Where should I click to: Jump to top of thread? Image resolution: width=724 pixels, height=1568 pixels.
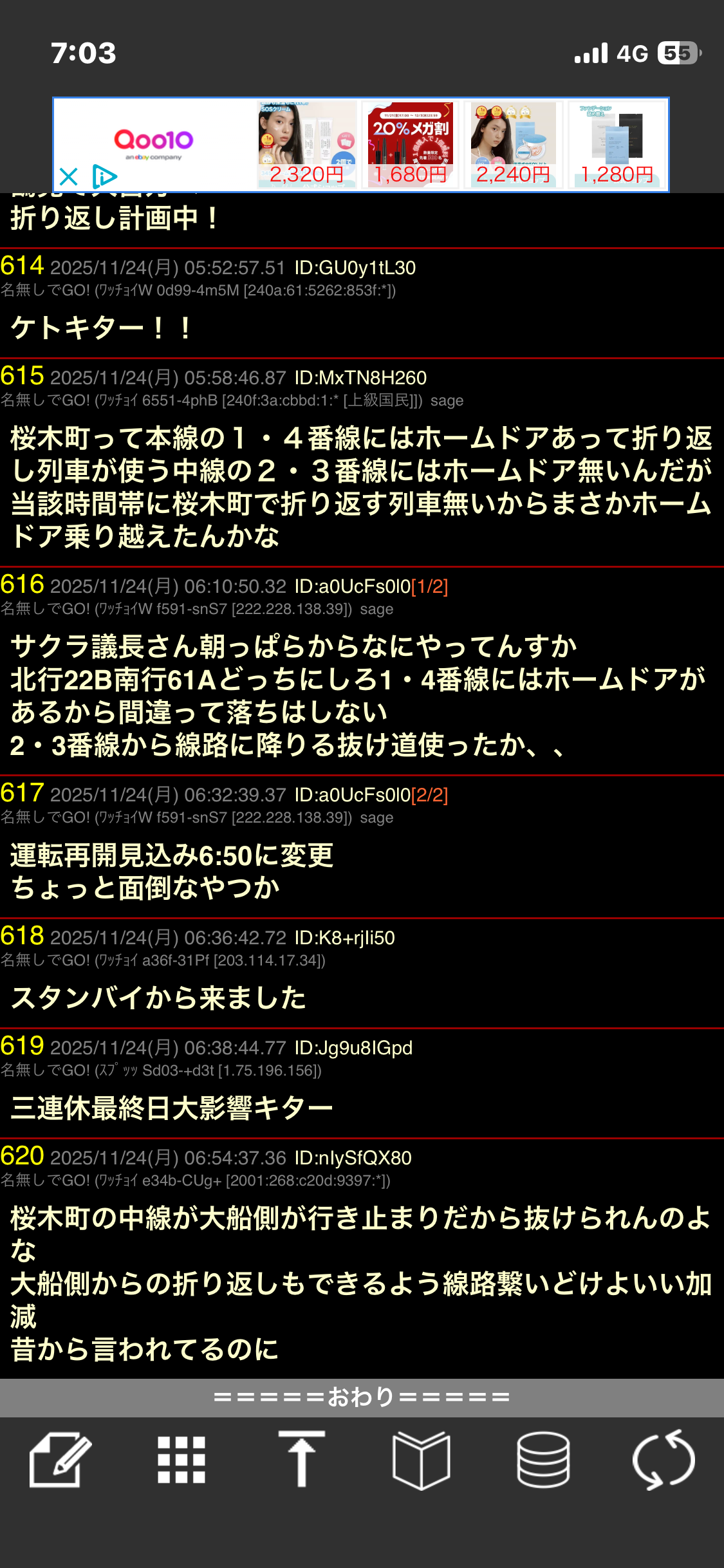pos(301,1459)
